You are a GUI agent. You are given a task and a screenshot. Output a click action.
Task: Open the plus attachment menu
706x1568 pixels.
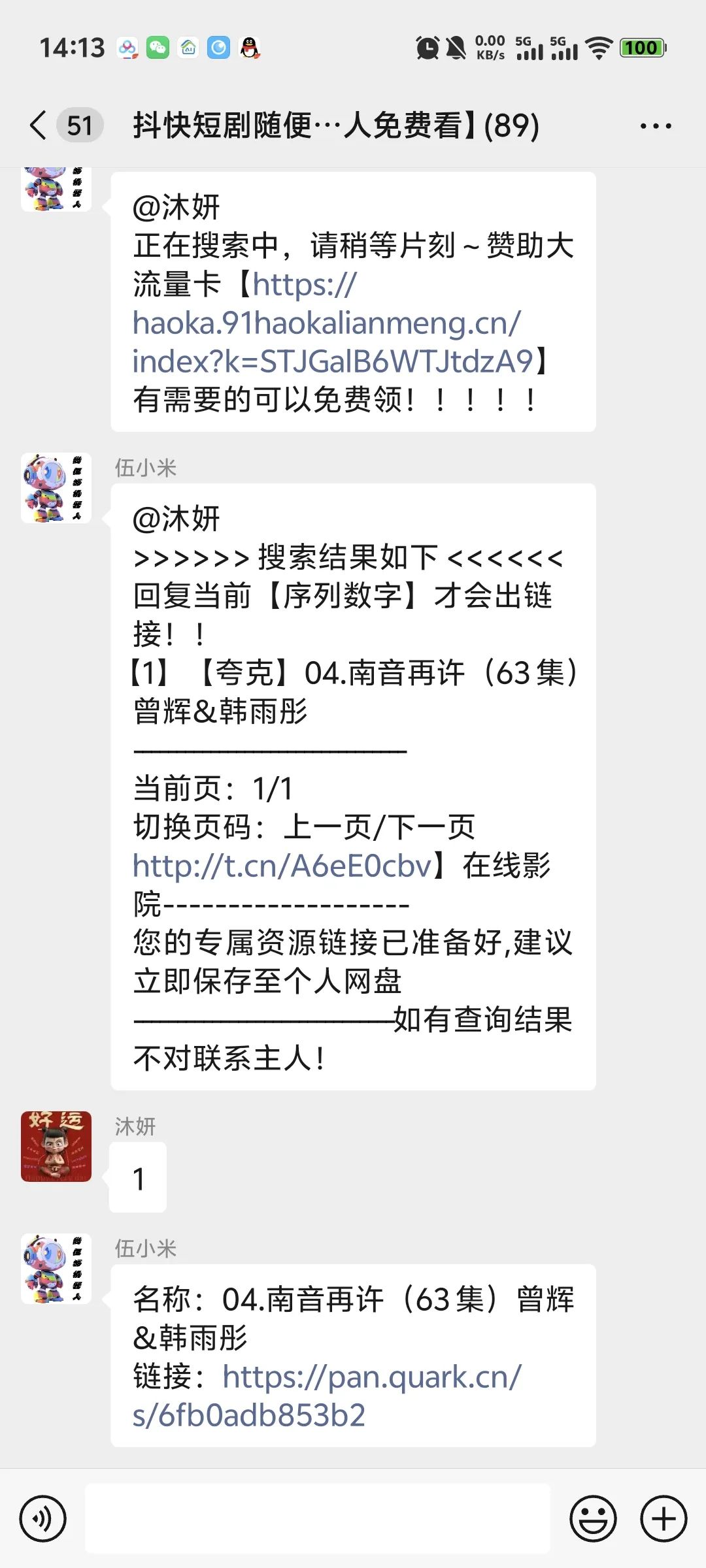[663, 1519]
